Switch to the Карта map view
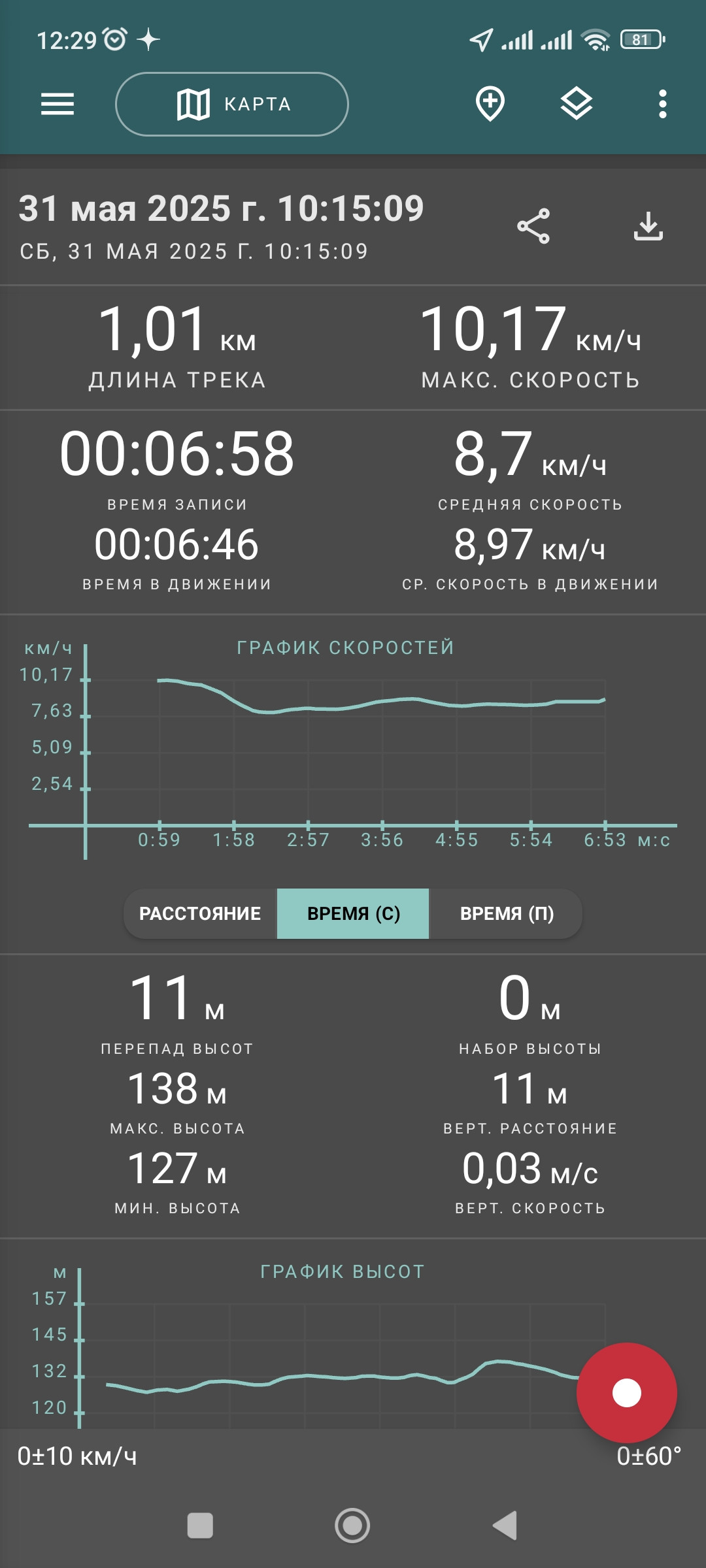Viewport: 706px width, 1568px height. [232, 104]
